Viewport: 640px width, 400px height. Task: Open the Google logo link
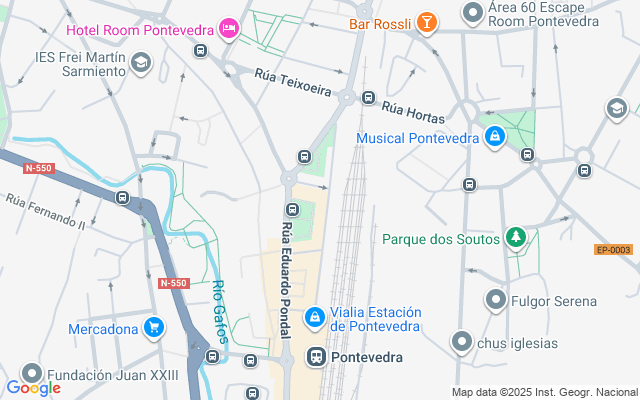click(34, 388)
